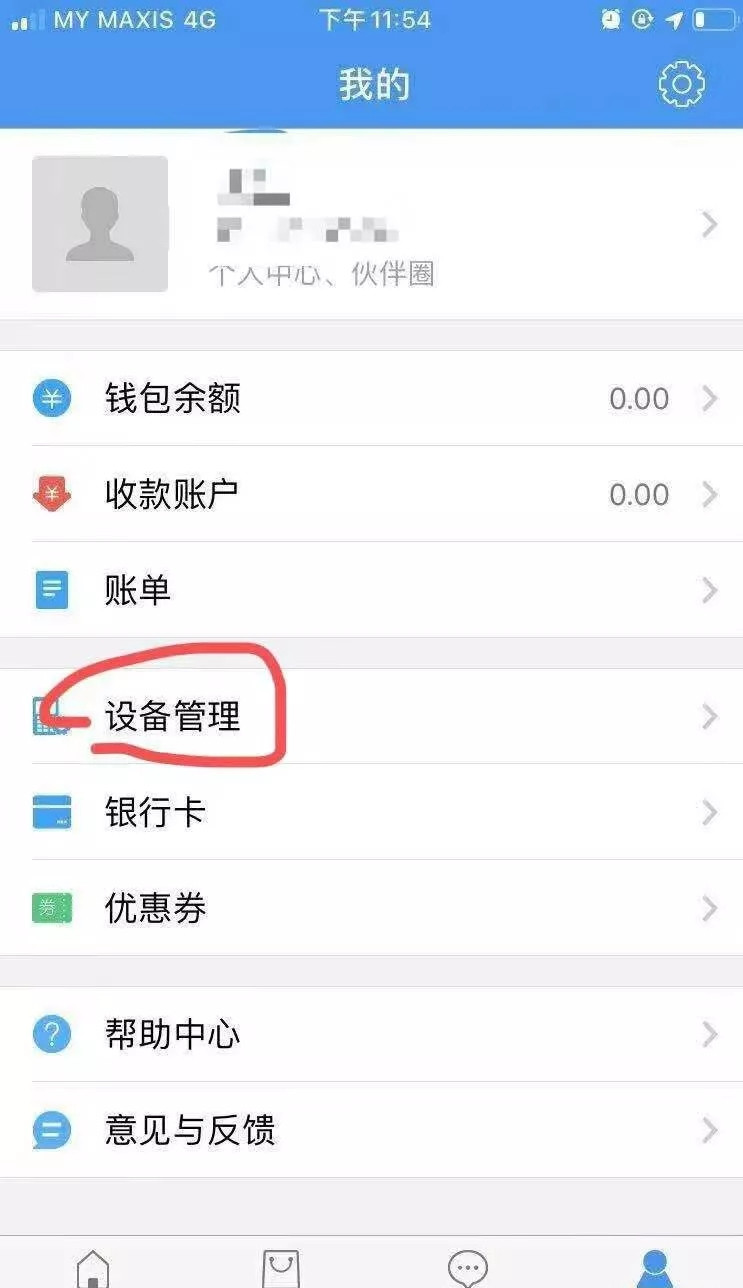Open the profile personal center row
The width and height of the screenshot is (743, 1288).
[x=371, y=224]
